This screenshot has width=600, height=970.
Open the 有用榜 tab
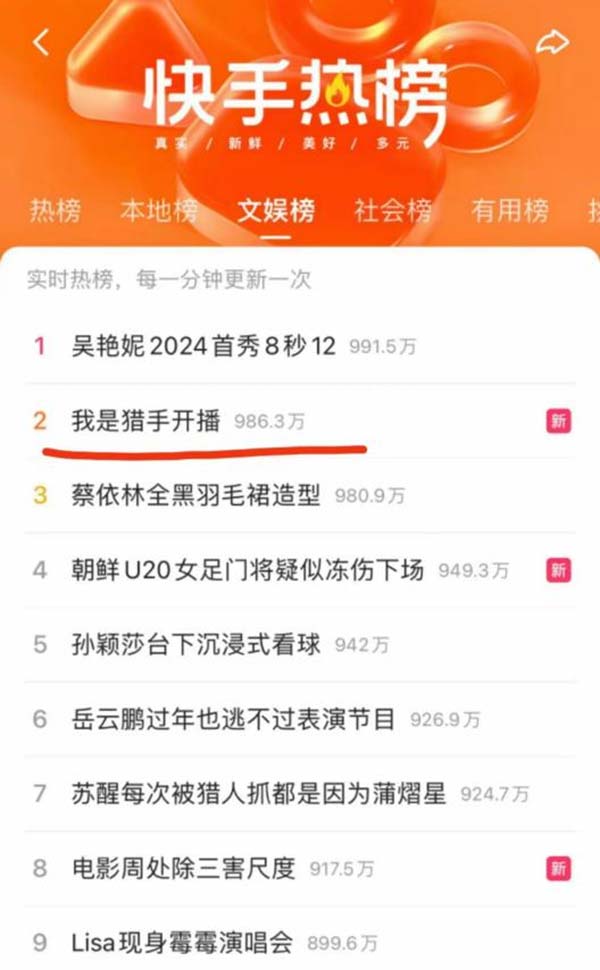click(x=510, y=210)
